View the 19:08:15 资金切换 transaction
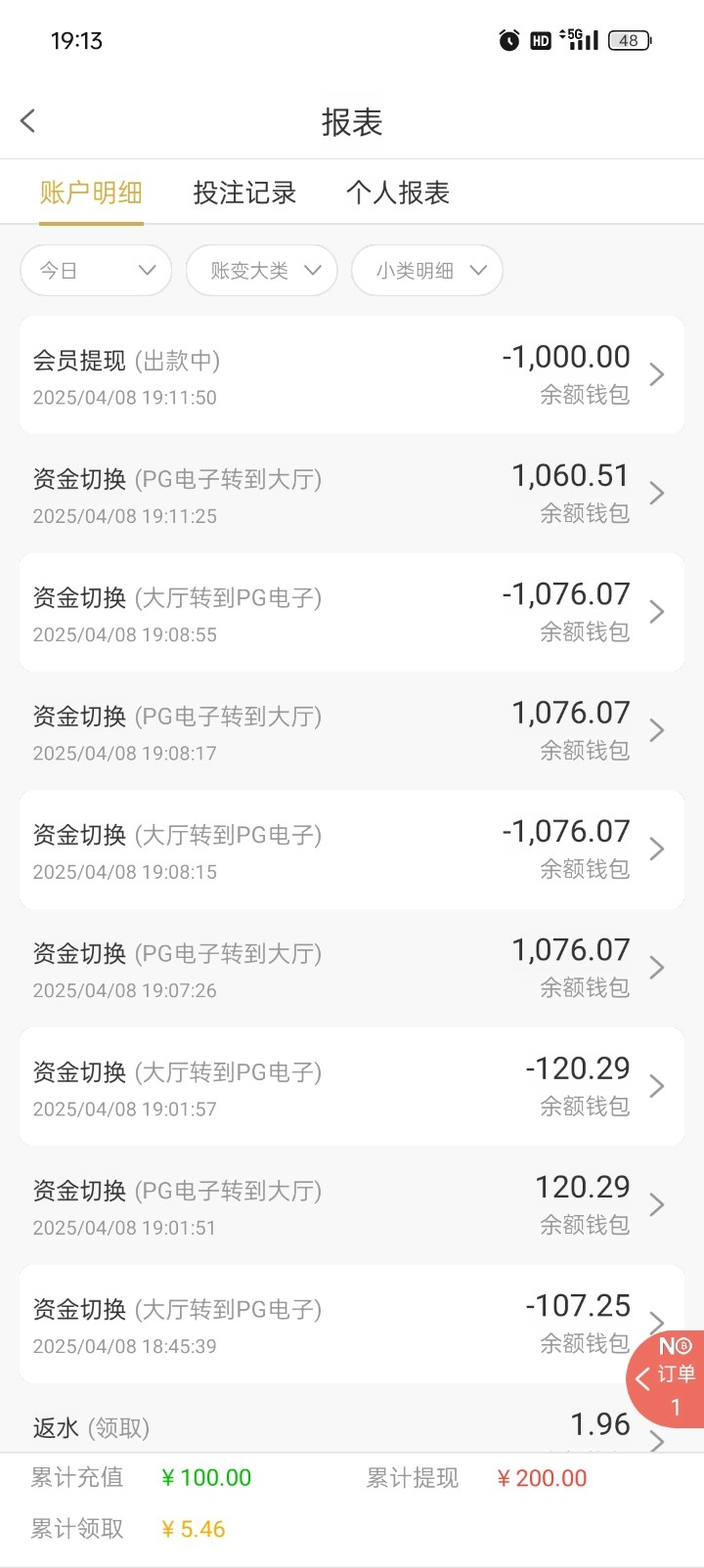 (x=351, y=849)
